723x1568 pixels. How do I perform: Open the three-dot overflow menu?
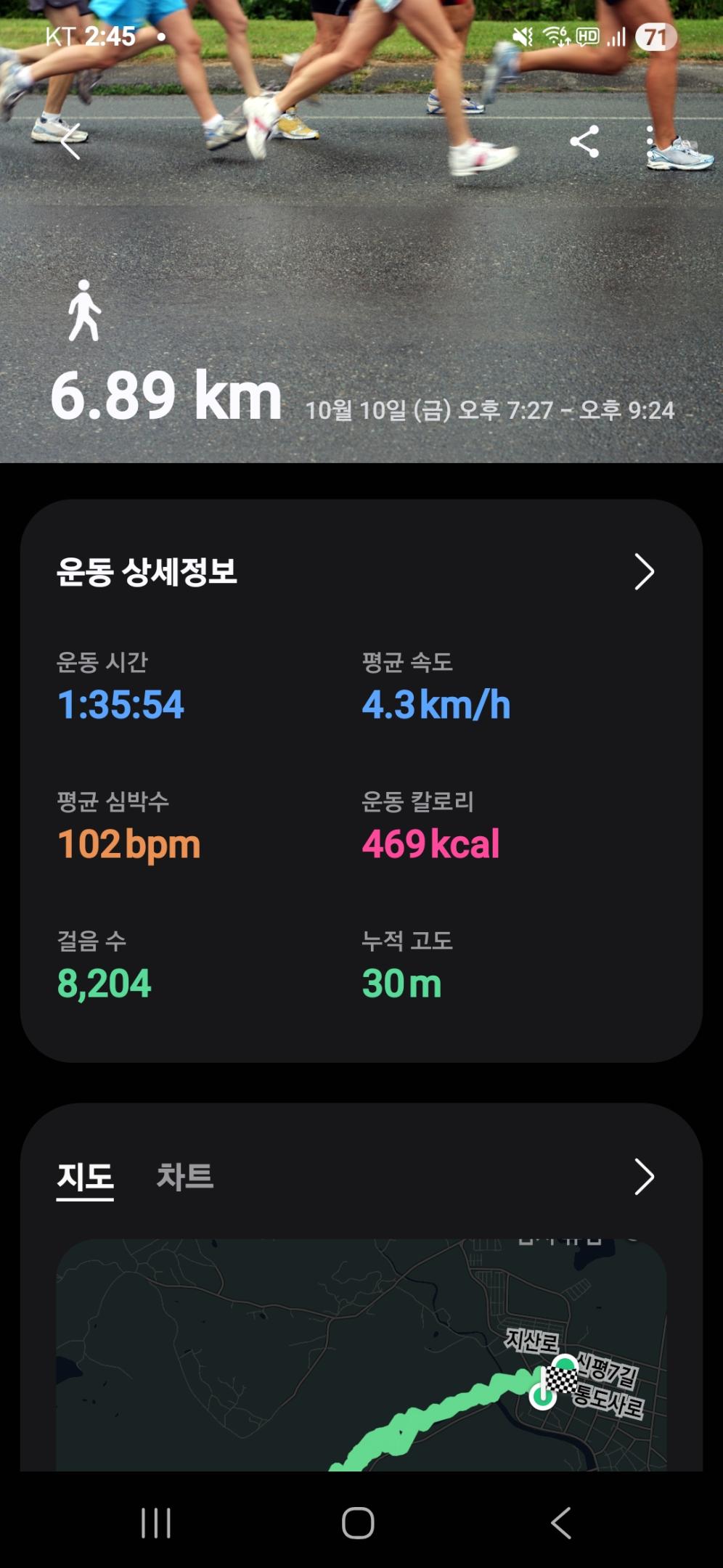pyautogui.click(x=650, y=141)
